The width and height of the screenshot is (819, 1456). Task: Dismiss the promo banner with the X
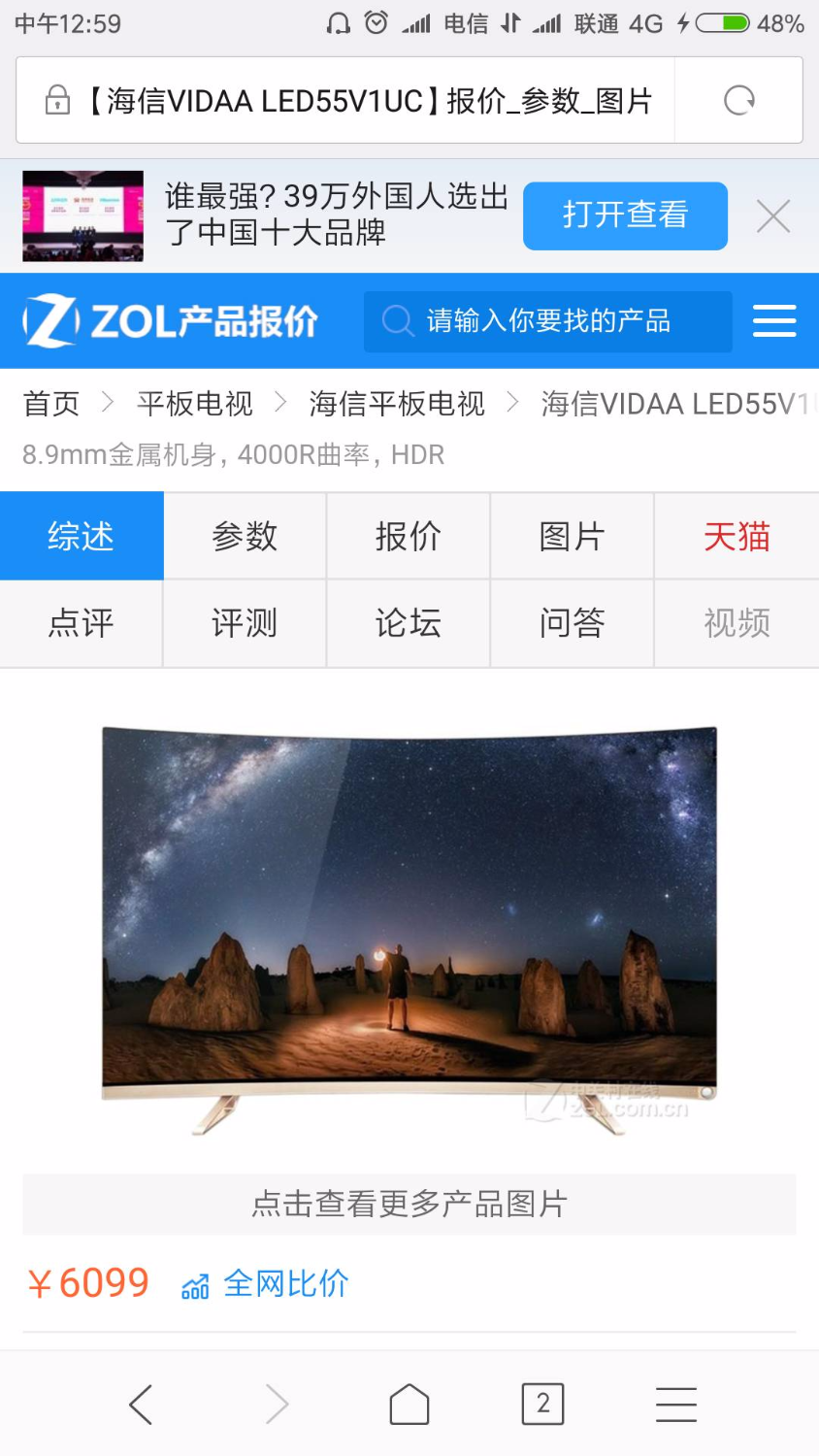pos(773,215)
